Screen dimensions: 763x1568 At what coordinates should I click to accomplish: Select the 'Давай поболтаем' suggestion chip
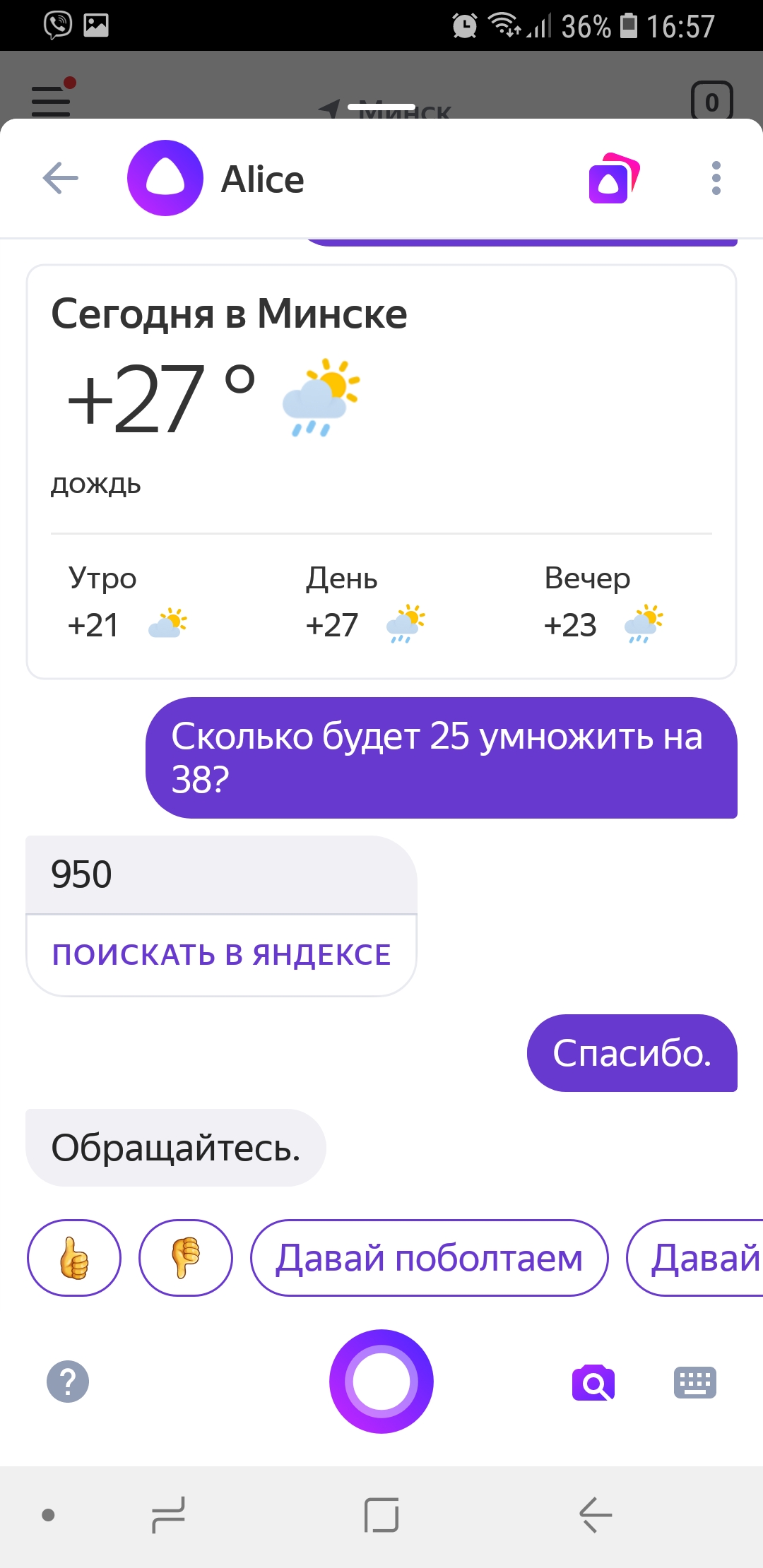coord(430,1258)
